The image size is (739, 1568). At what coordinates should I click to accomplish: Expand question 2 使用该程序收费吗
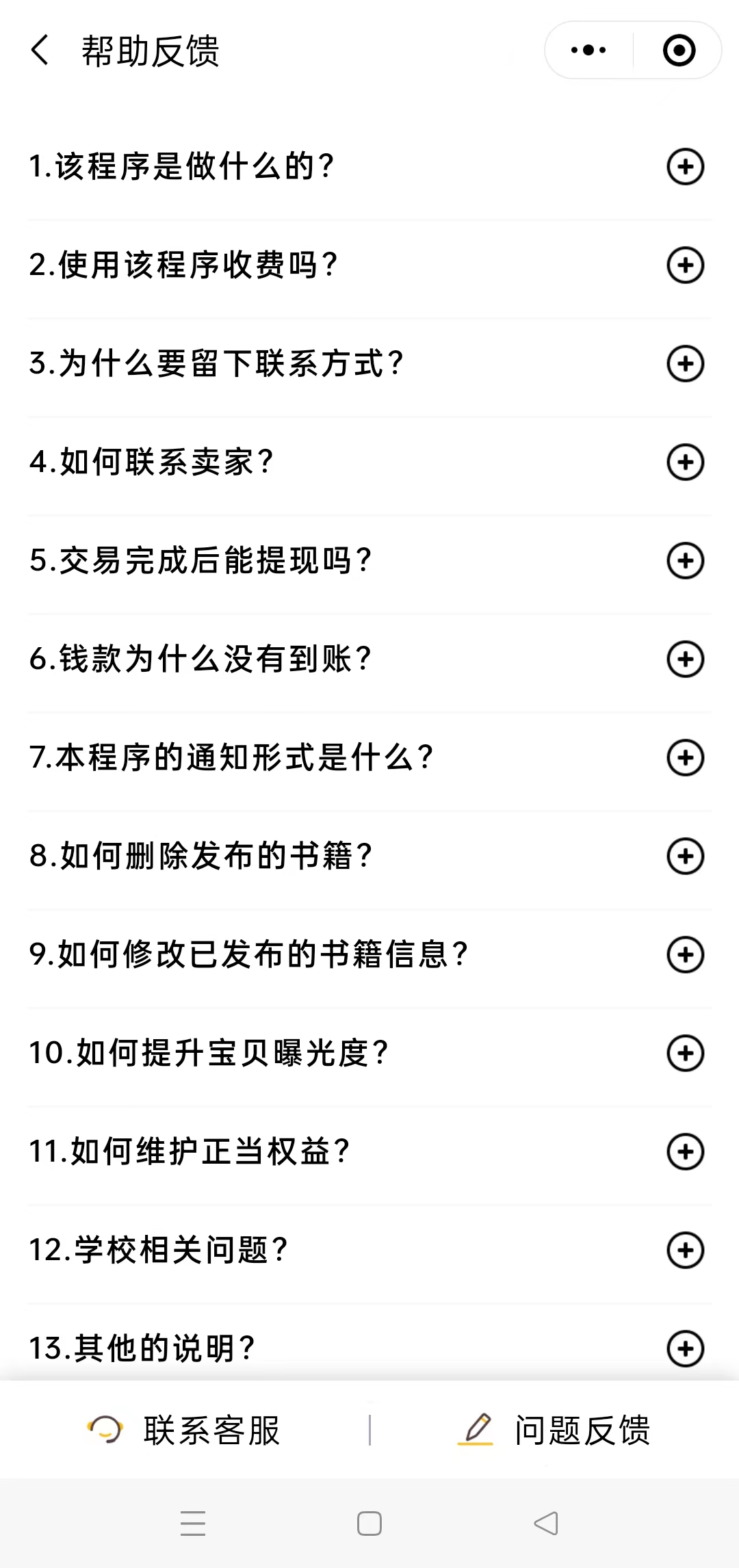click(685, 265)
